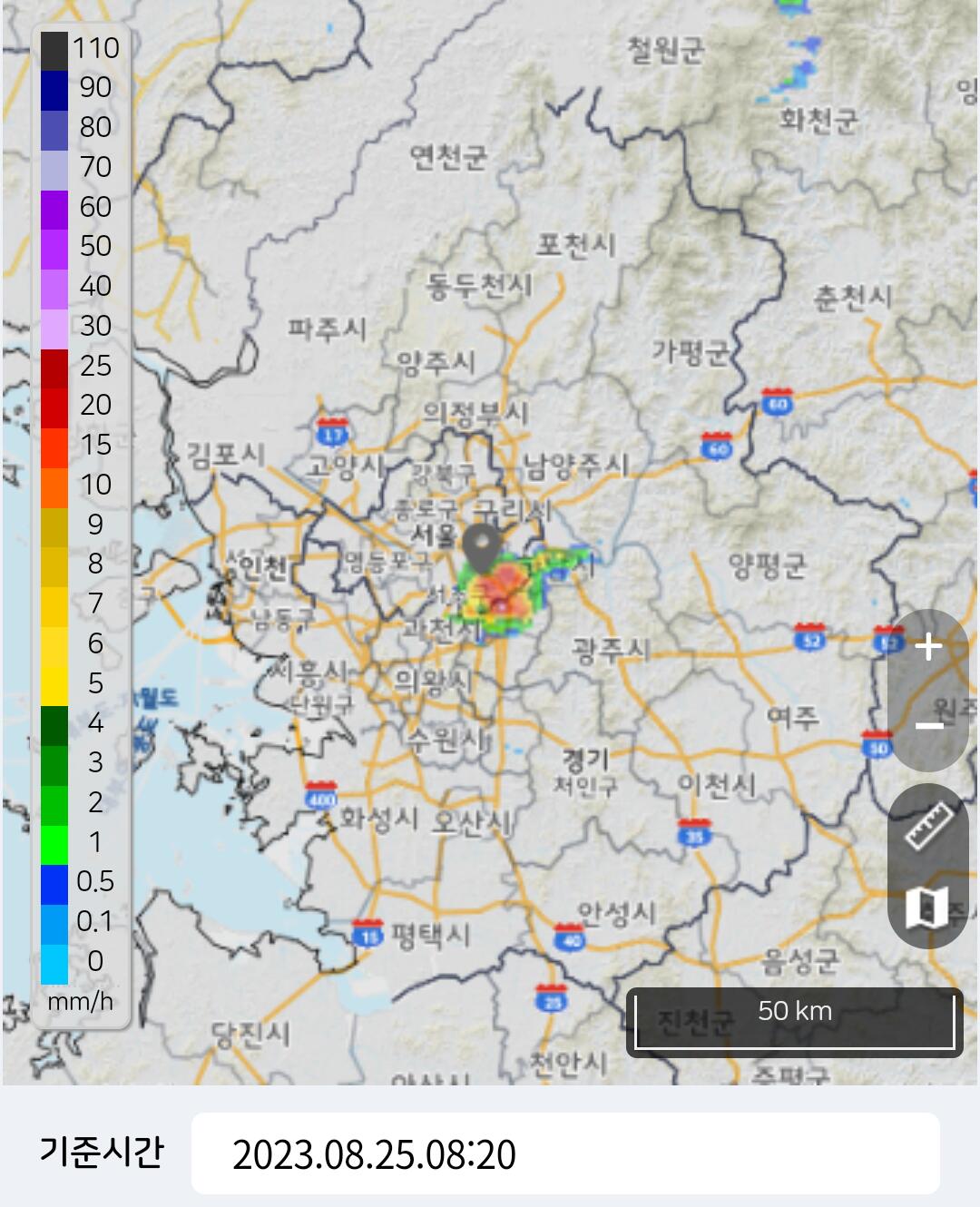Image resolution: width=980 pixels, height=1207 pixels.
Task: Open the map type options
Action: [927, 906]
